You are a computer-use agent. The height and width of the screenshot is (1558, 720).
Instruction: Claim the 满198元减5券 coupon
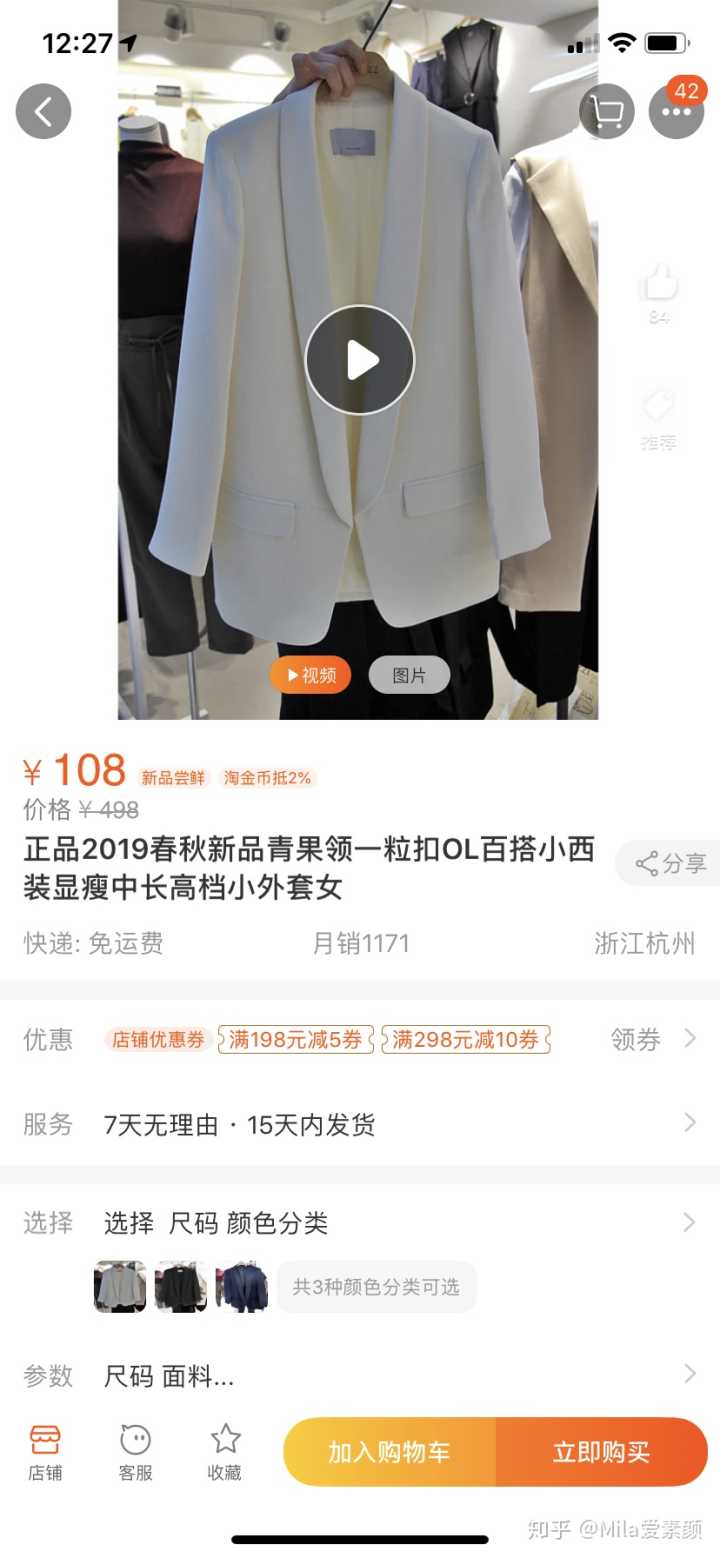coord(295,1039)
